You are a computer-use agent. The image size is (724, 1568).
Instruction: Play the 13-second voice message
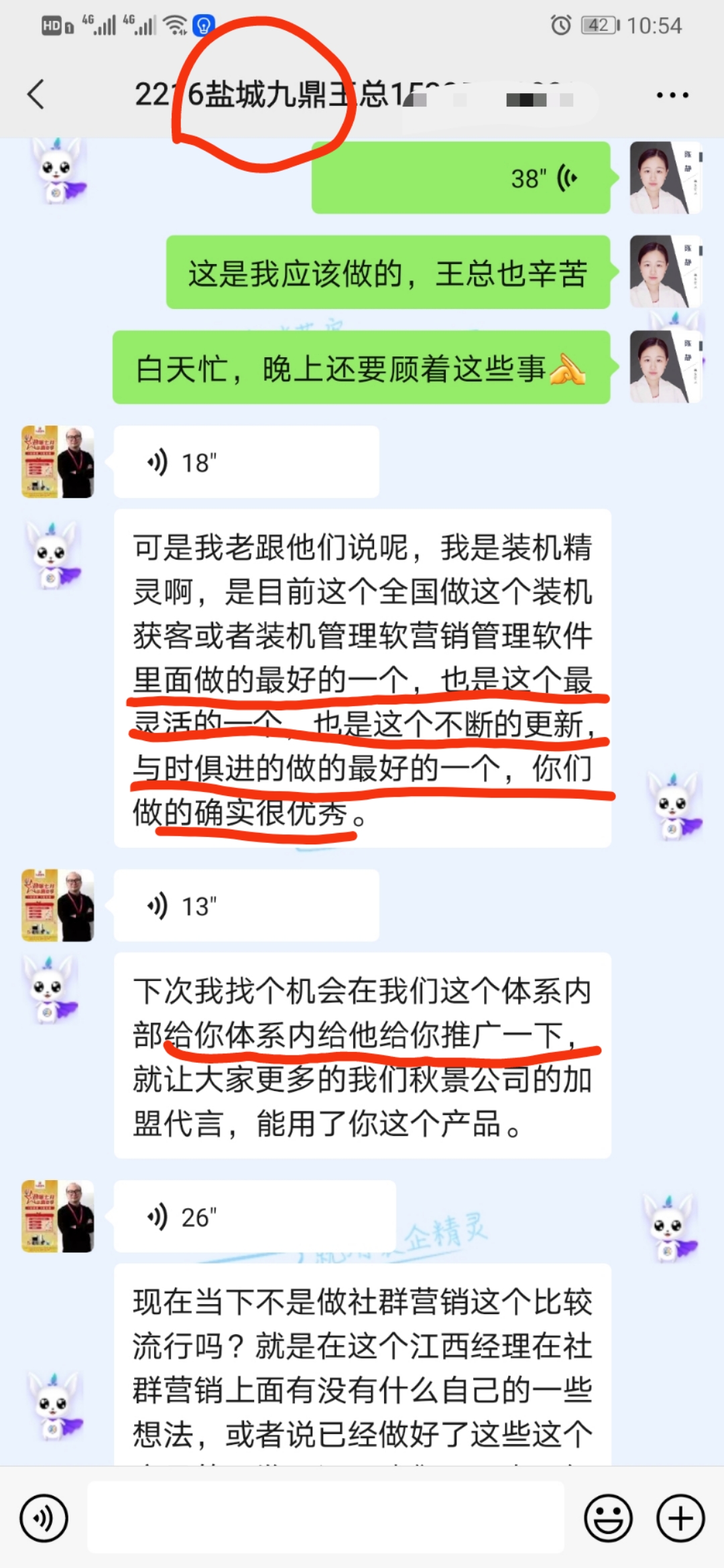(x=246, y=906)
